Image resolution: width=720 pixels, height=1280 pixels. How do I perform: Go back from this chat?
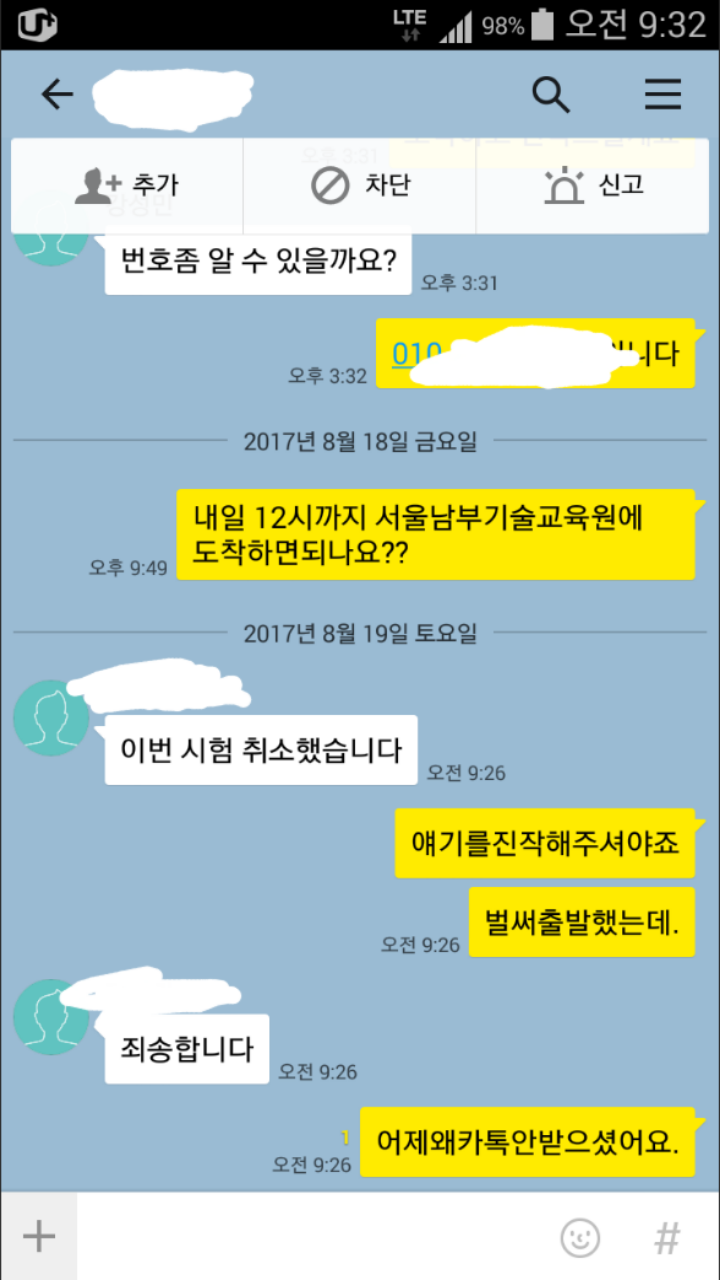(x=57, y=95)
